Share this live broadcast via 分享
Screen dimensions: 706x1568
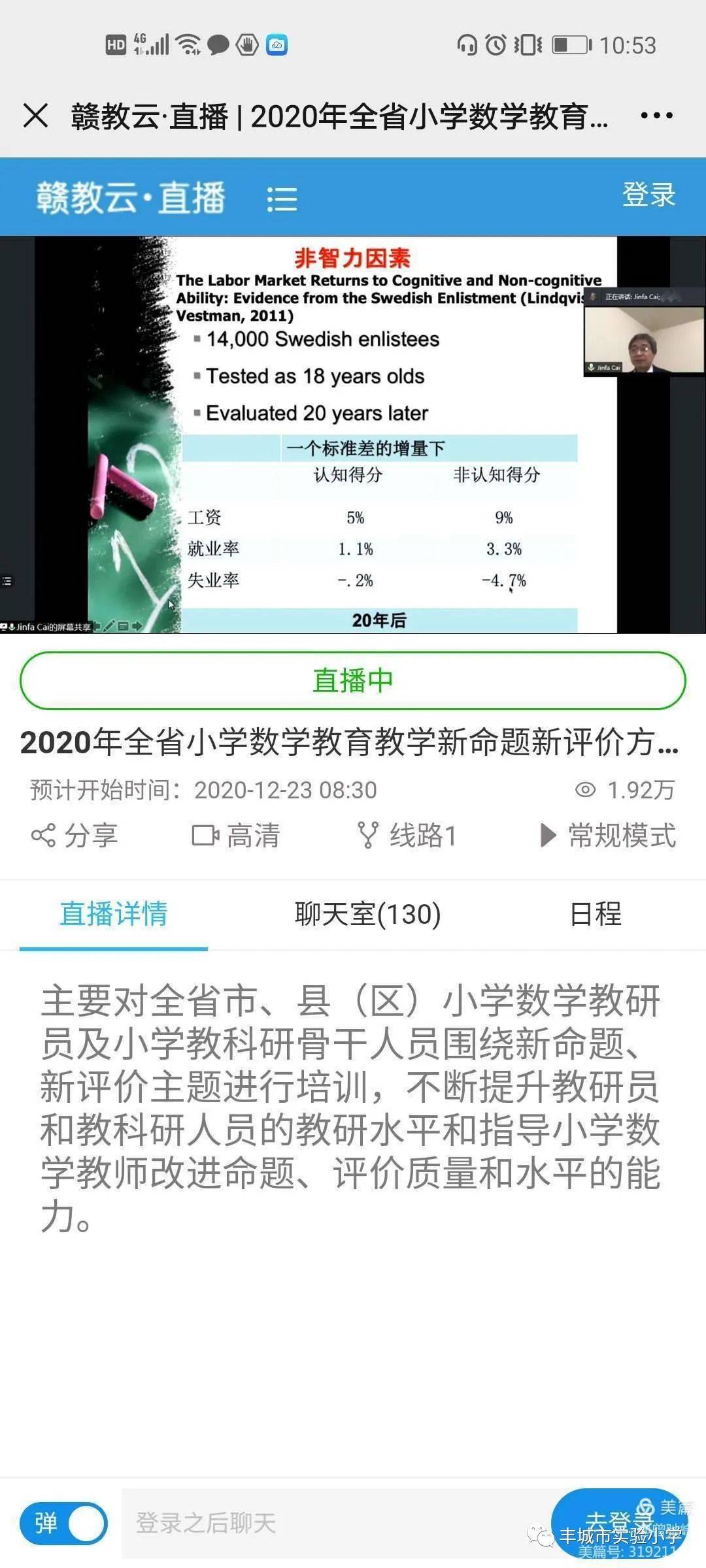(x=75, y=836)
